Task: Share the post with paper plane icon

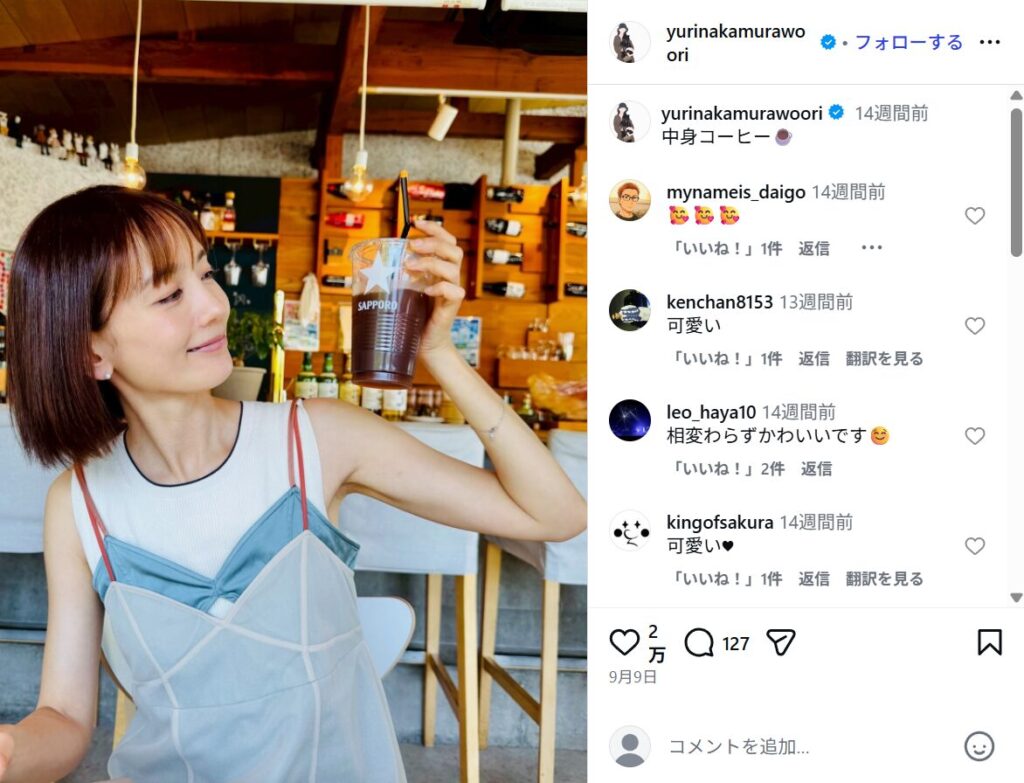Action: (x=780, y=642)
